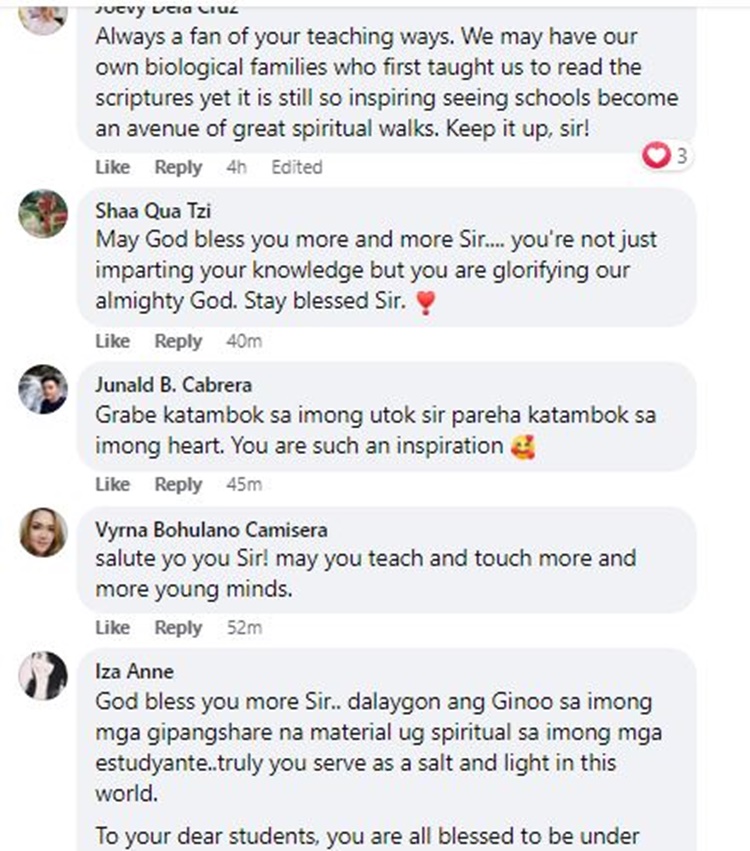The image size is (750, 851).
Task: Reply to the comment posted 4h ago
Action: point(178,167)
